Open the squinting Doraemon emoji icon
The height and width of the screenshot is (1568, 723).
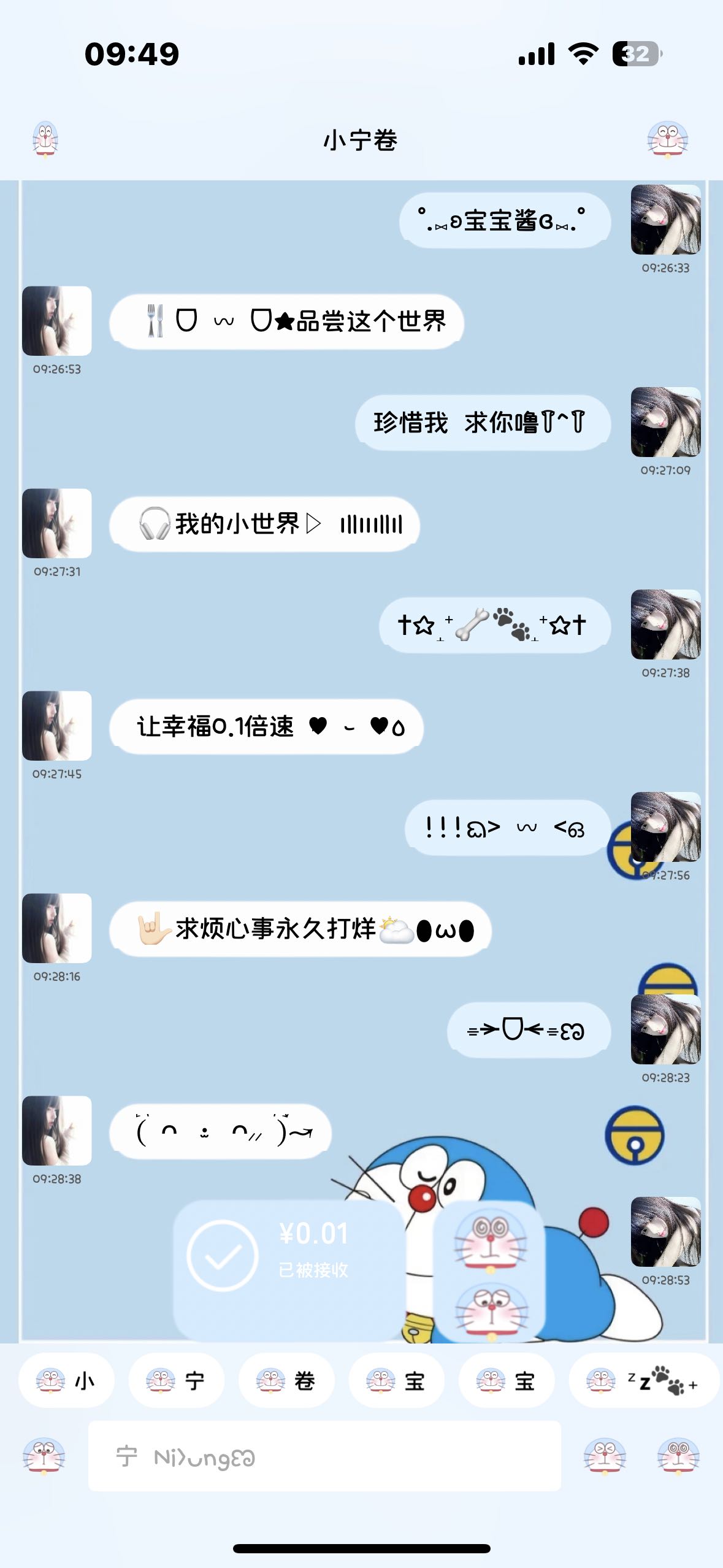coord(605,1456)
